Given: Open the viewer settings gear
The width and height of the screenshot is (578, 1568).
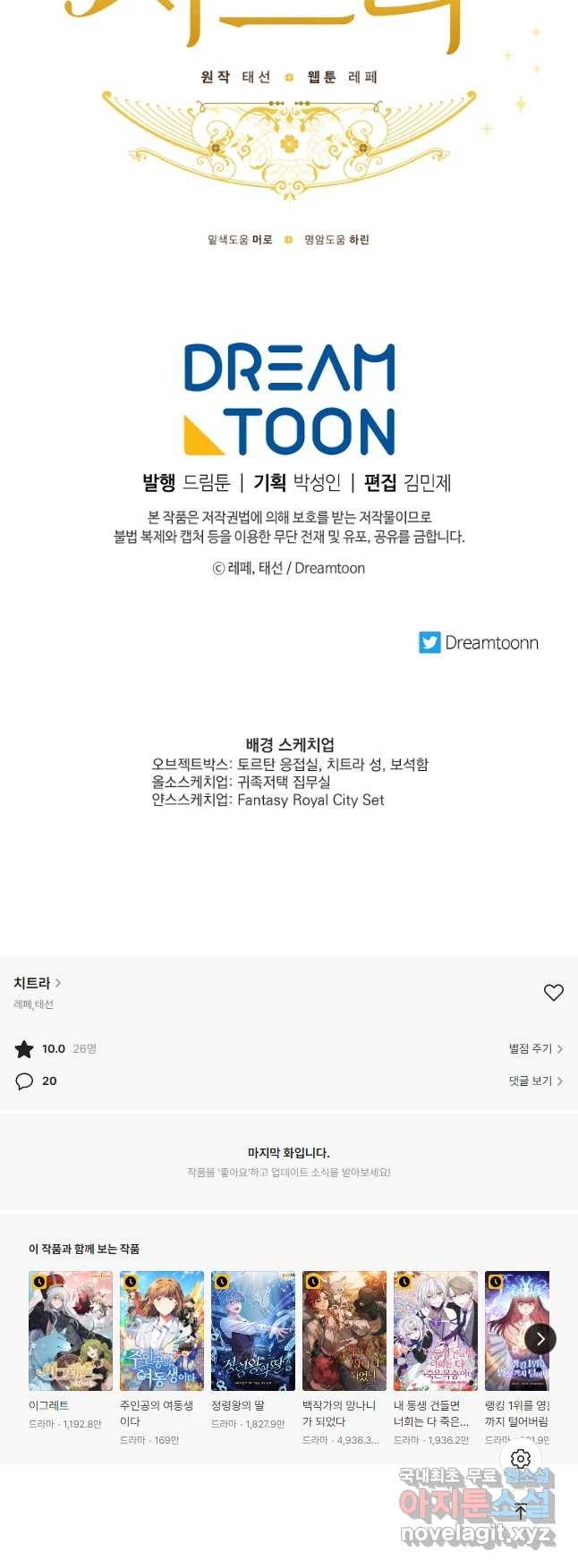Looking at the screenshot, I should click(521, 1459).
